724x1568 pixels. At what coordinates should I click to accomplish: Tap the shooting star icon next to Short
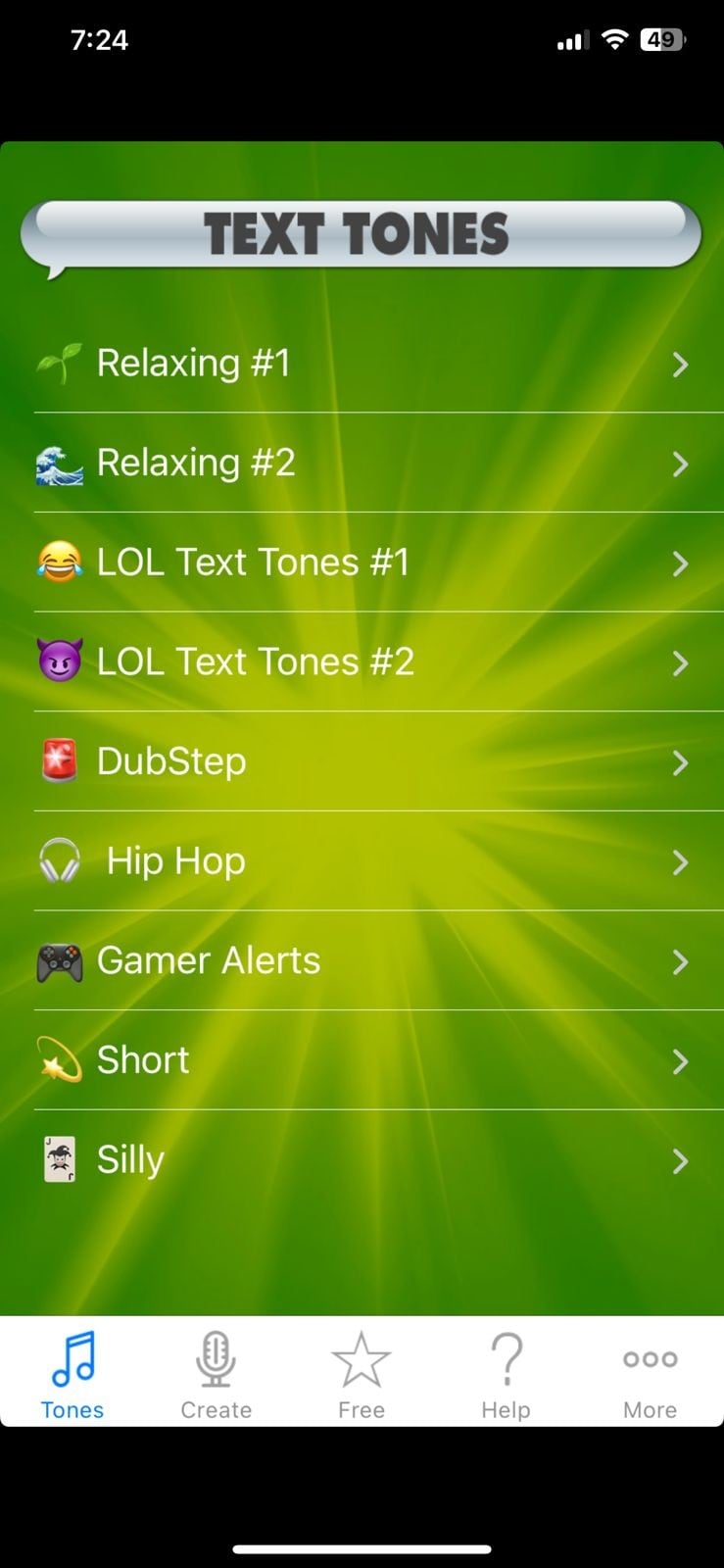tap(60, 1059)
